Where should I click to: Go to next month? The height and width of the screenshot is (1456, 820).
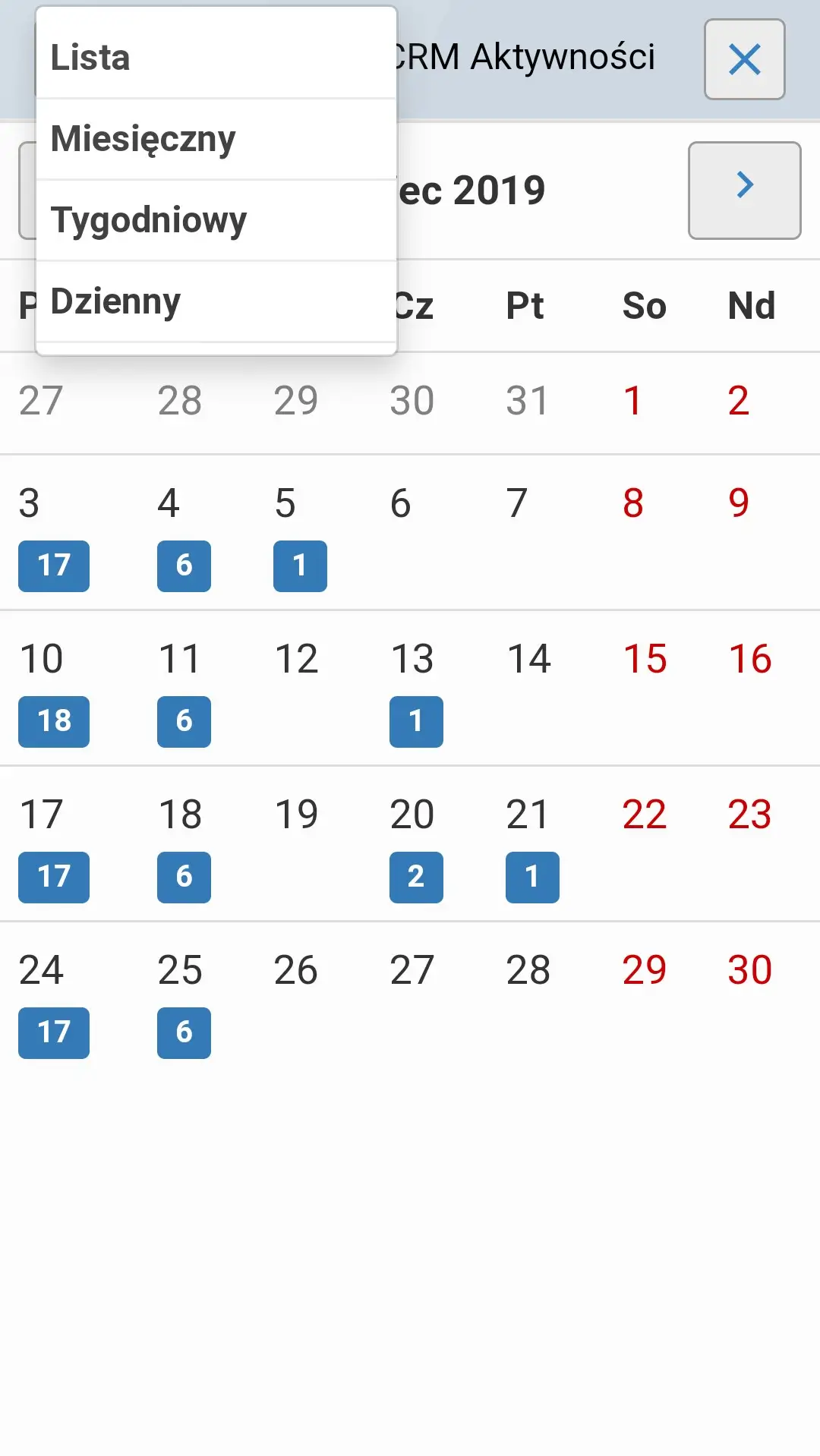point(744,190)
